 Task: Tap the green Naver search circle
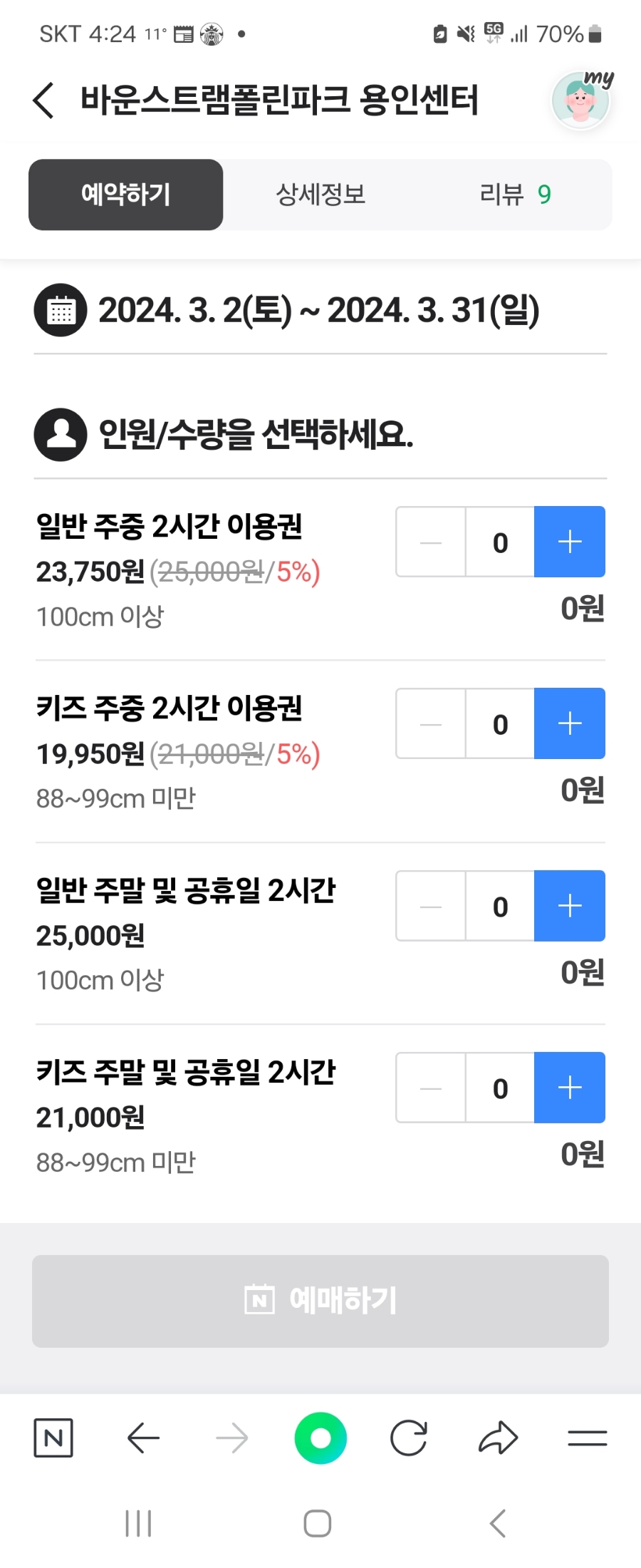pos(320,1438)
